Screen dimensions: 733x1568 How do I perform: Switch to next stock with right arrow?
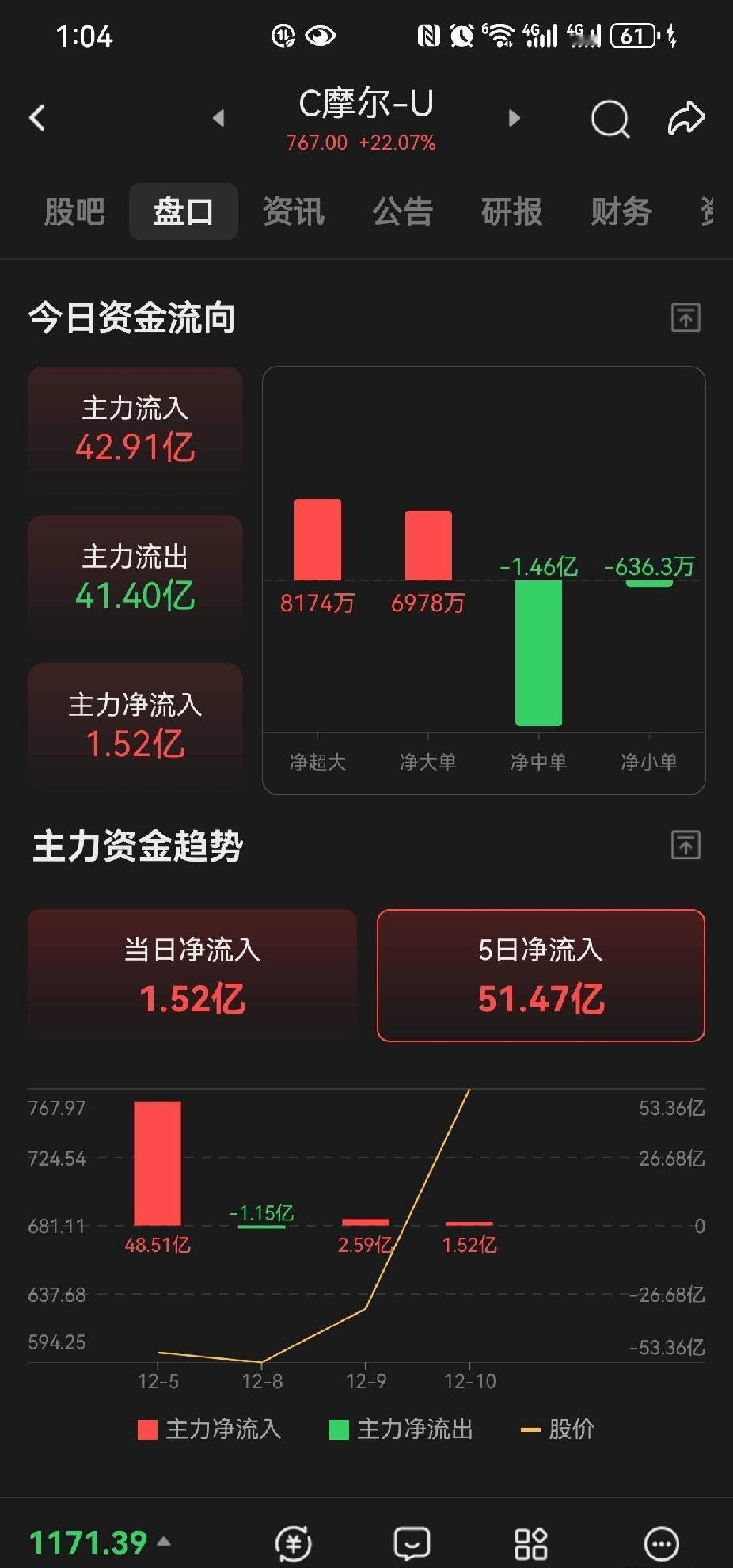[x=514, y=117]
